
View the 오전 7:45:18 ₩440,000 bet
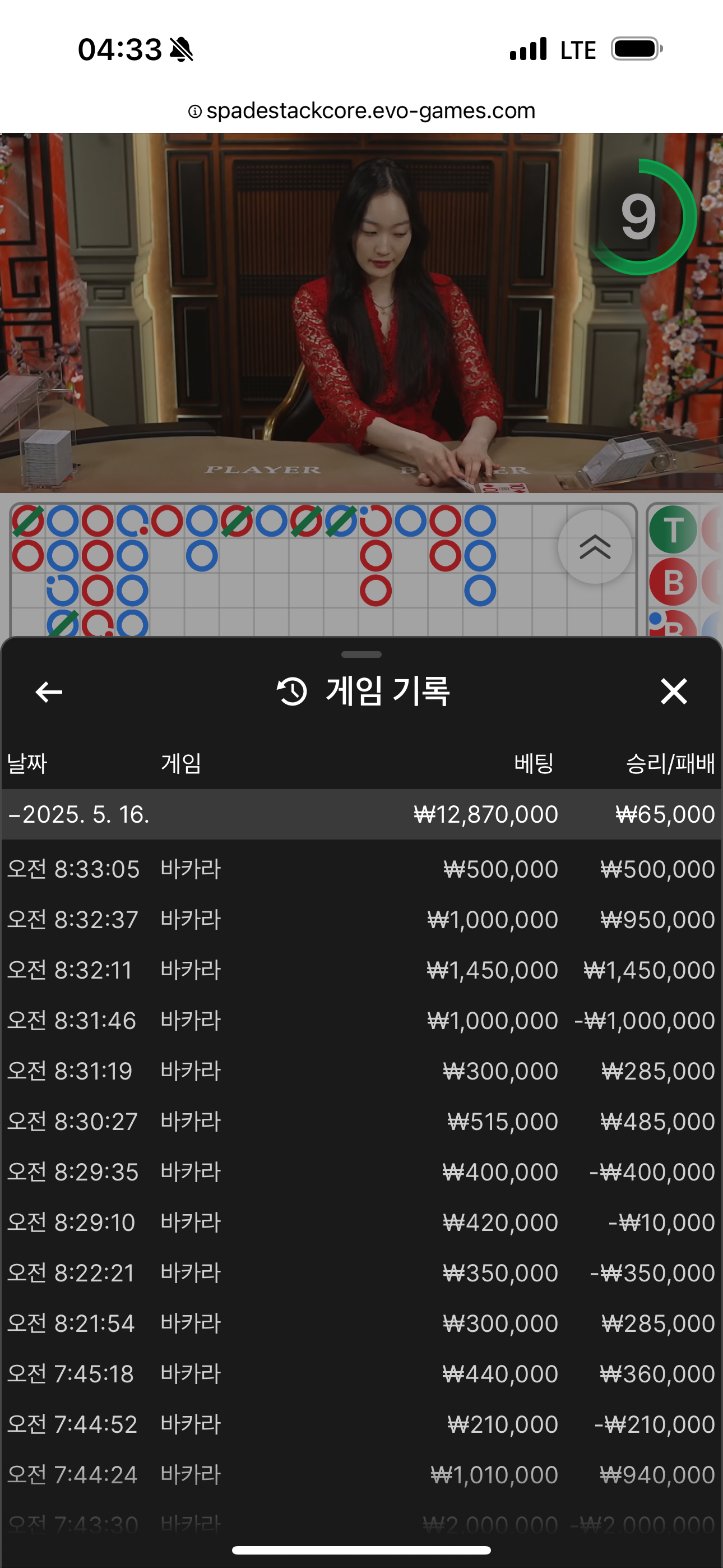[x=361, y=1375]
